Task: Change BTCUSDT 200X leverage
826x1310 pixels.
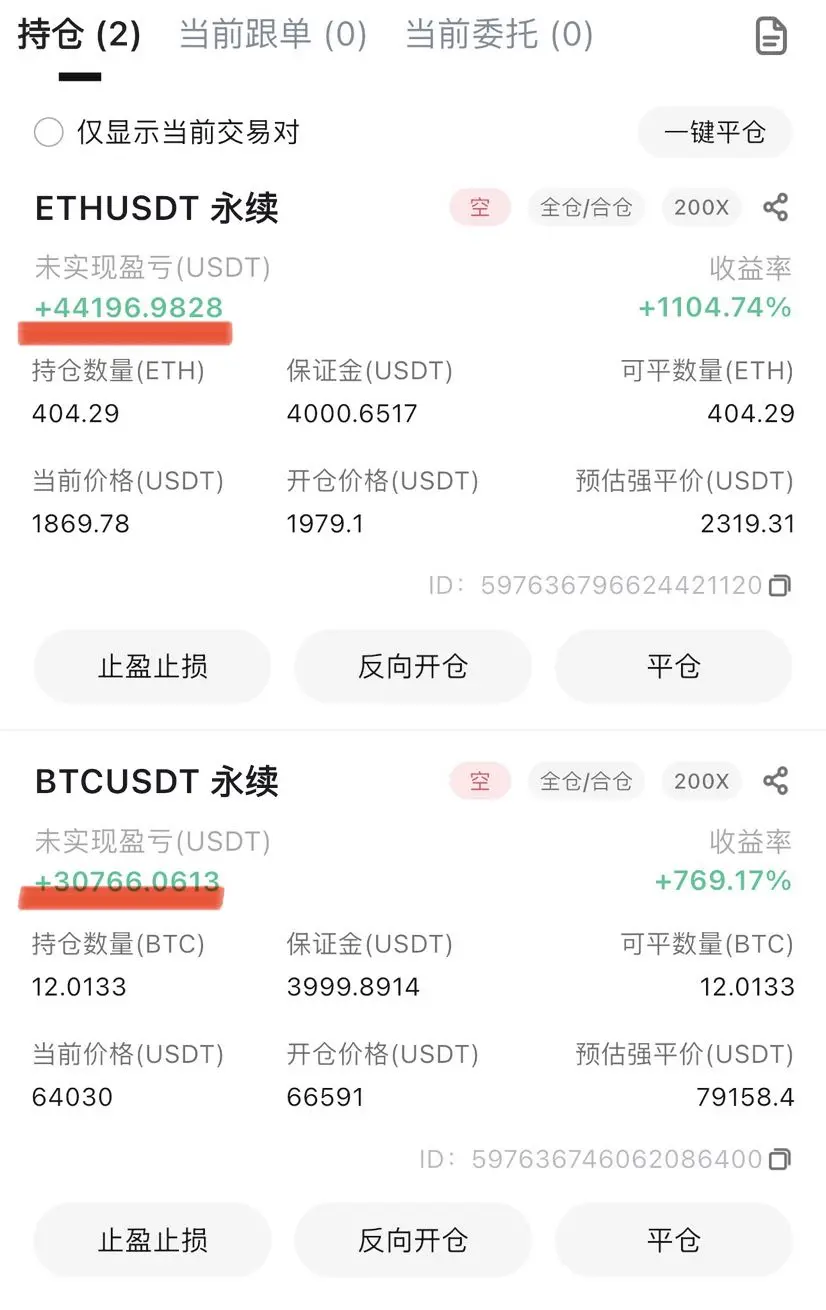Action: [701, 781]
